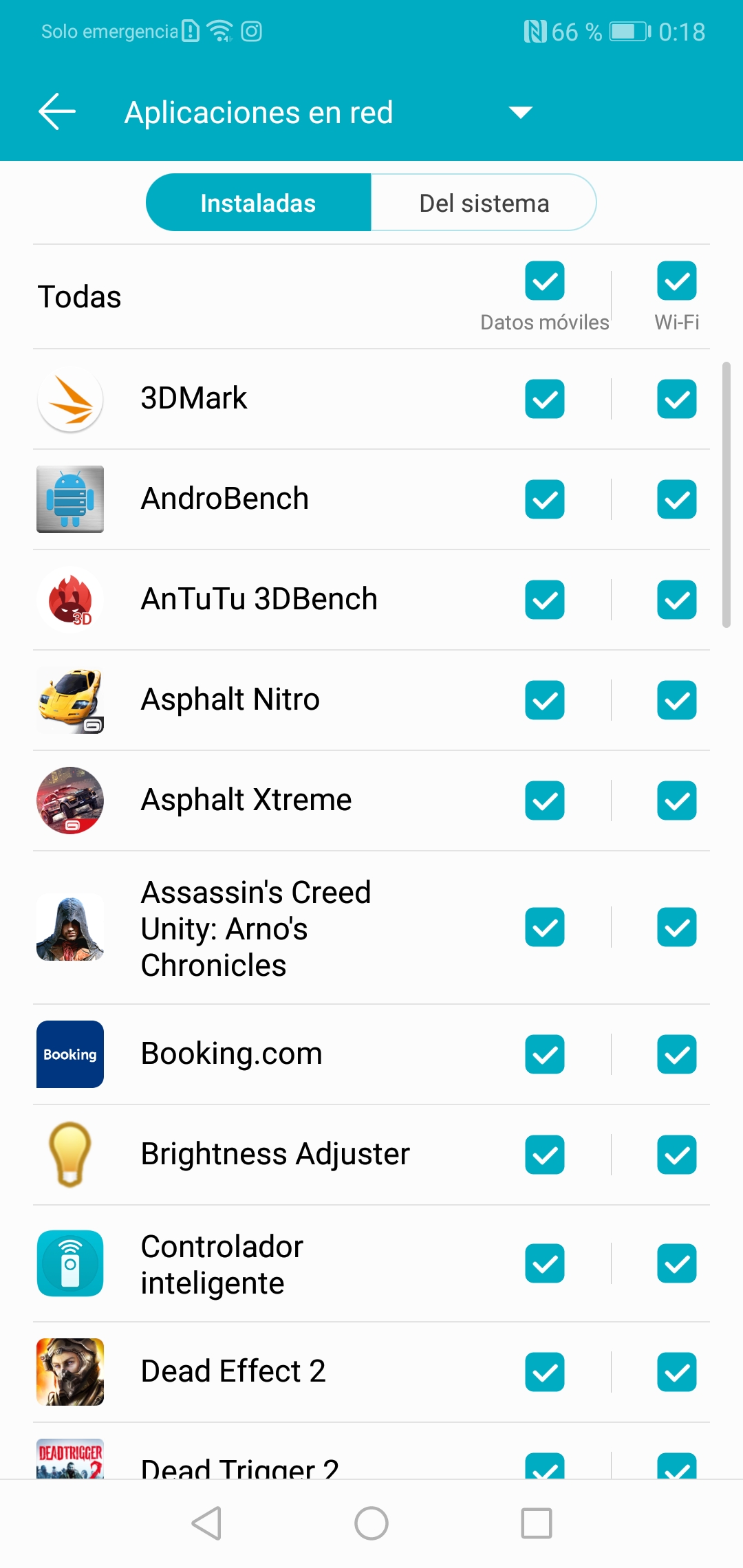743x1568 pixels.
Task: Uncheck Datos móviles for Todas
Action: click(545, 281)
